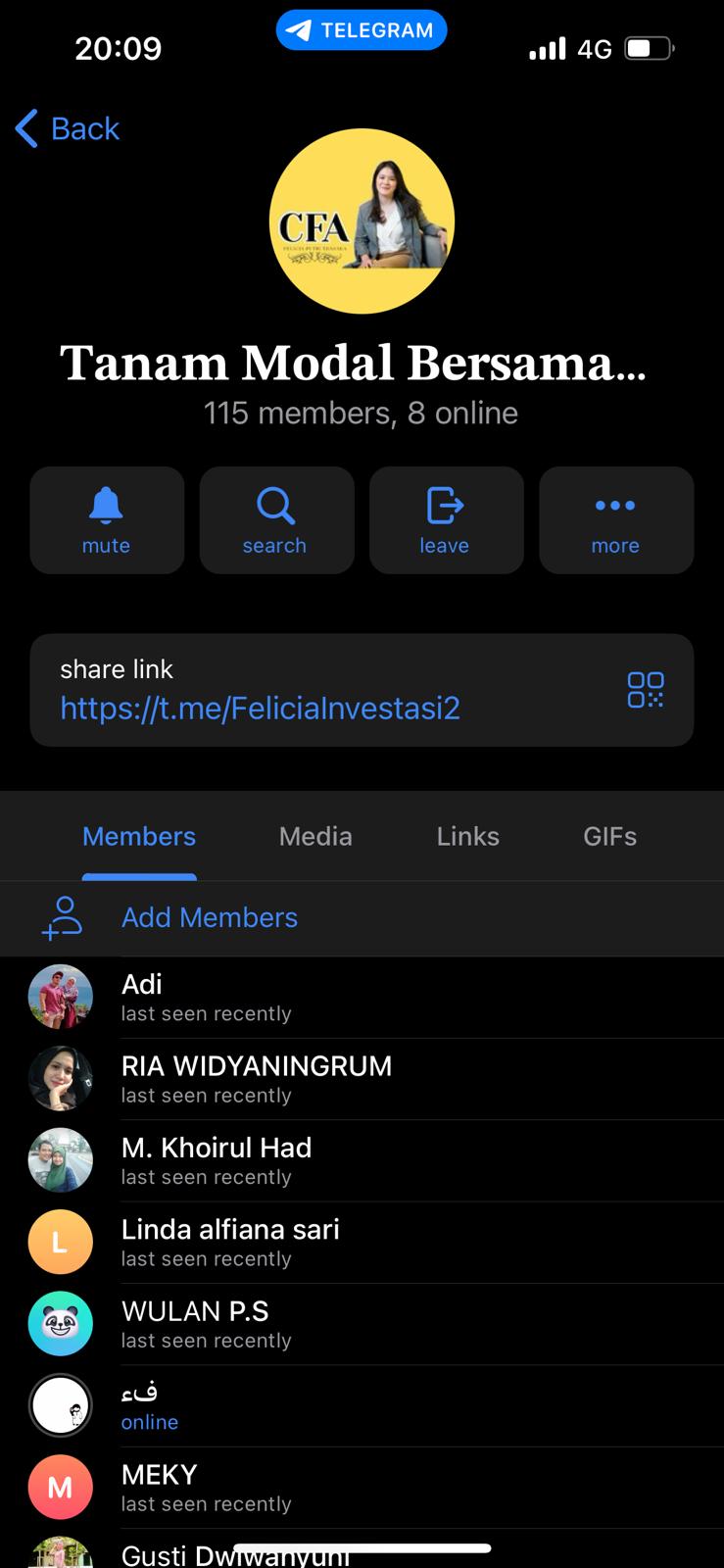Add Members to the group

[x=209, y=917]
